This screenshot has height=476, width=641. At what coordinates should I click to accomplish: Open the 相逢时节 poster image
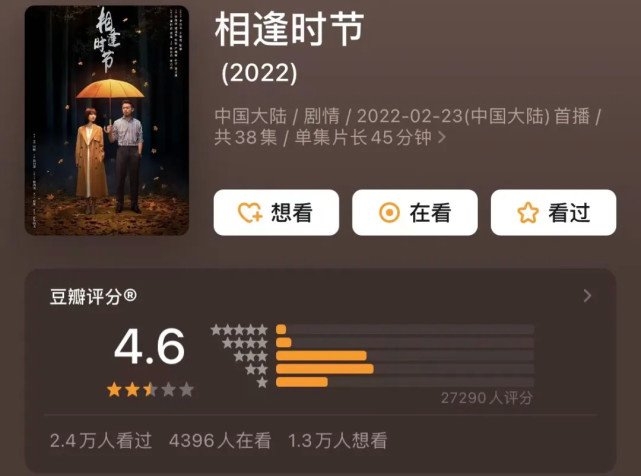tap(107, 120)
